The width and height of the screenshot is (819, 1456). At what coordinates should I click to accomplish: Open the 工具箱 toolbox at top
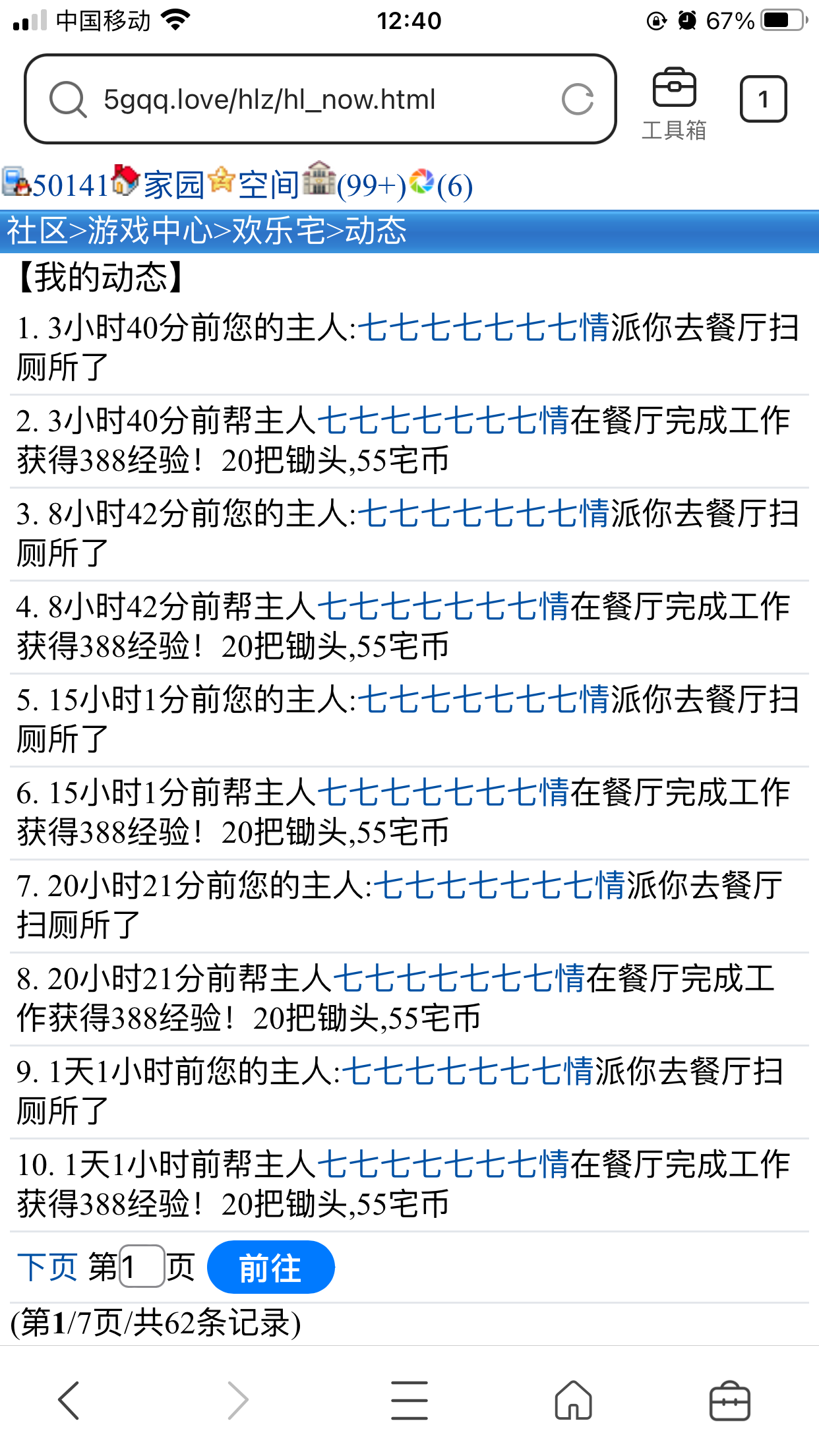674,104
